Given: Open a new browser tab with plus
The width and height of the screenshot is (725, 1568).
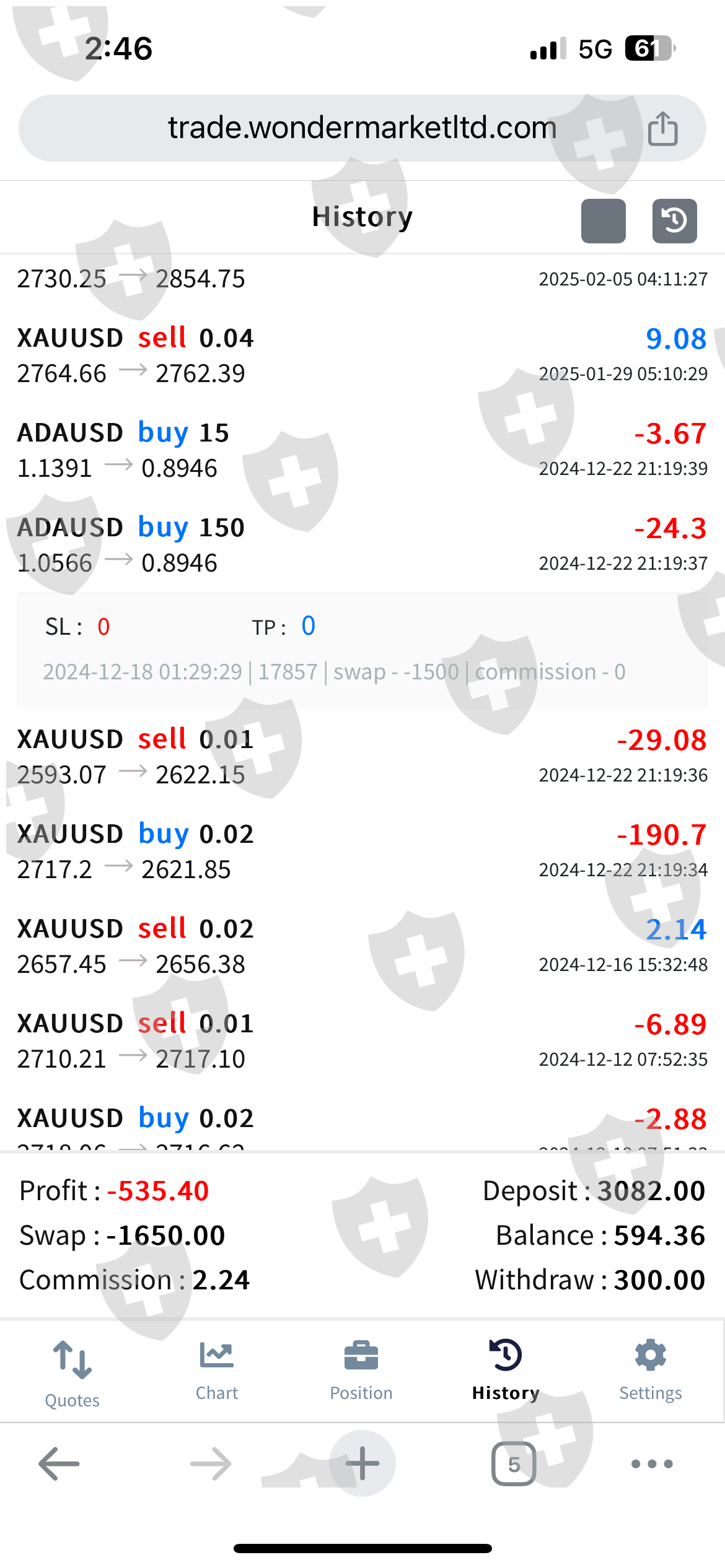Looking at the screenshot, I should [x=362, y=1464].
